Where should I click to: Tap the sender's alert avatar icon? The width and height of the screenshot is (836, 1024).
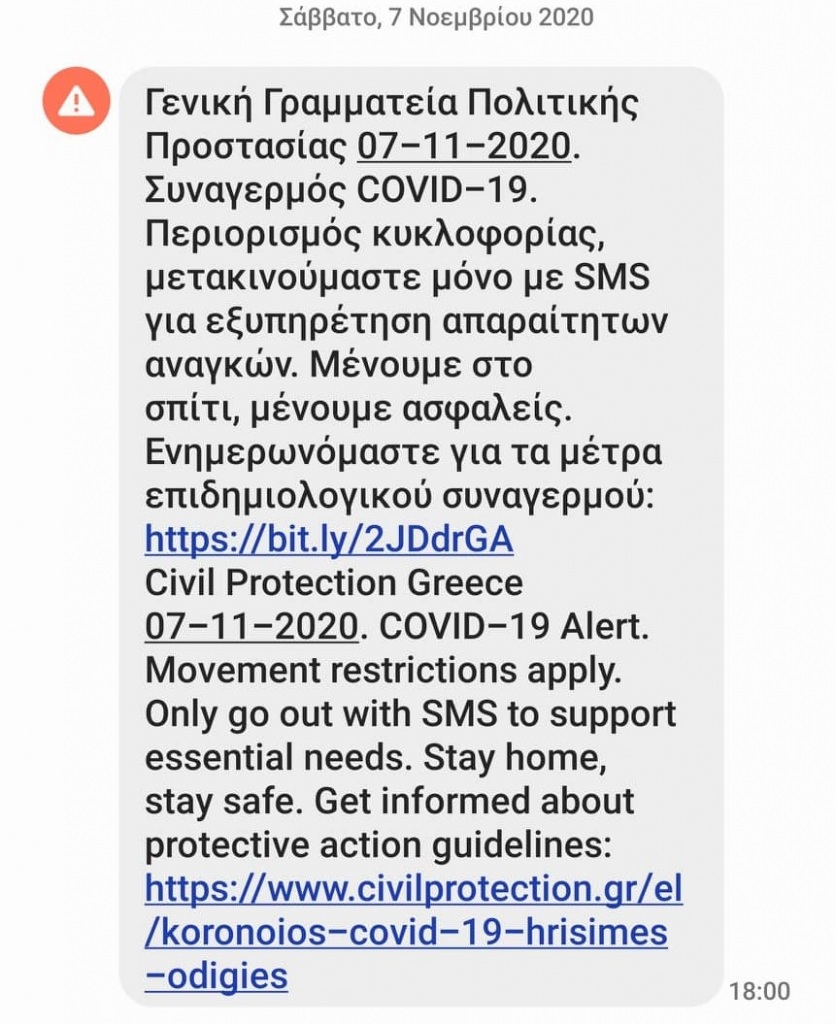(76, 101)
